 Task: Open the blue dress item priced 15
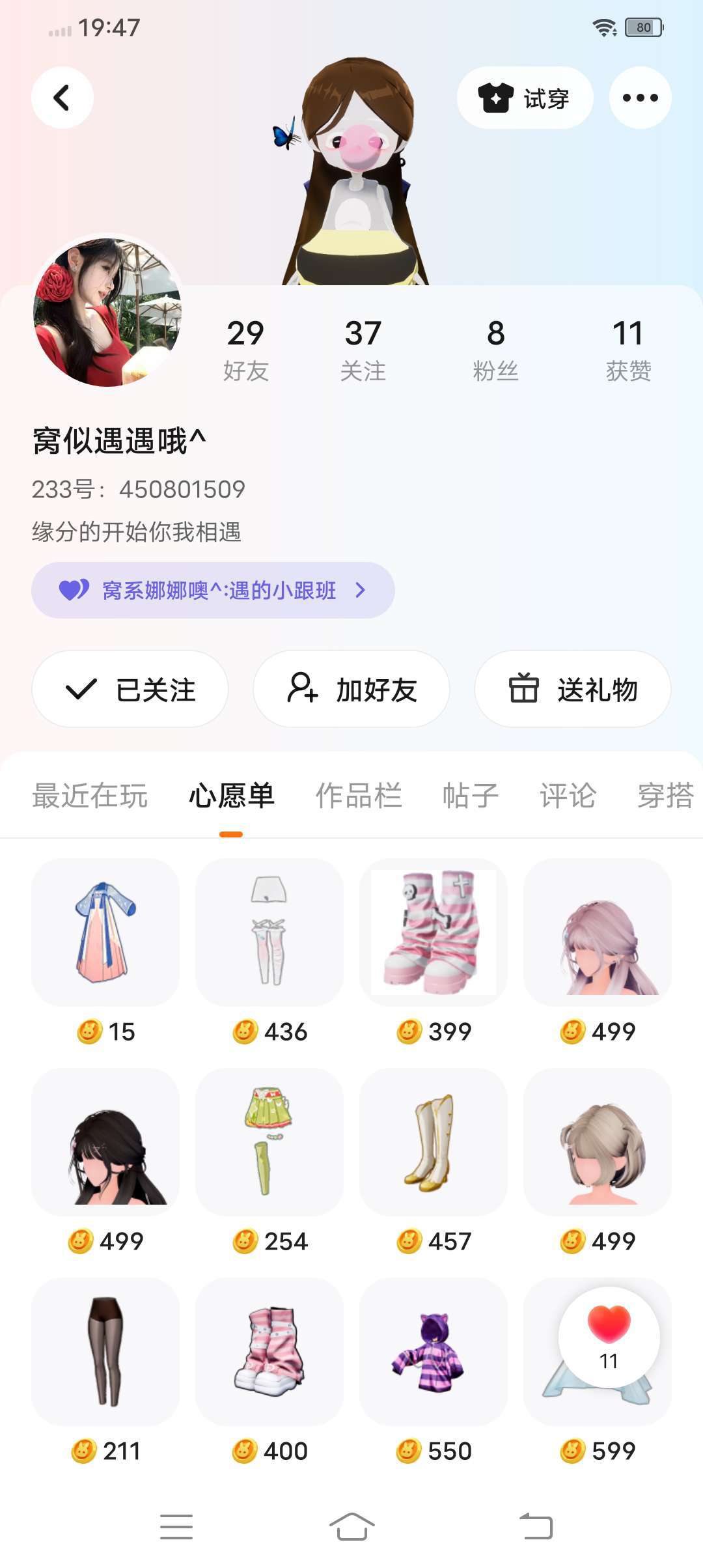point(105,932)
